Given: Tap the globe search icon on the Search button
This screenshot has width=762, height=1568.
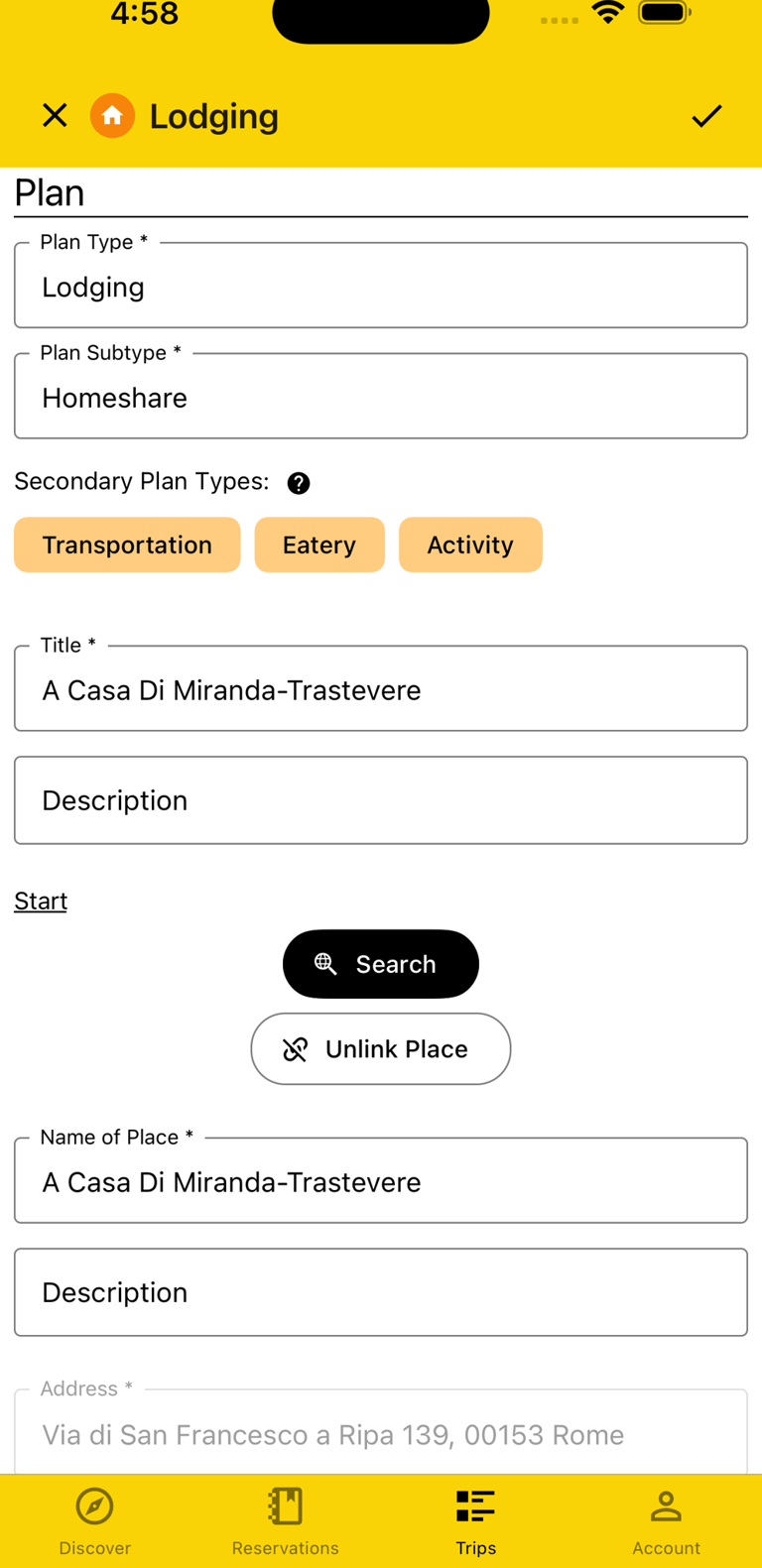Looking at the screenshot, I should pos(324,963).
